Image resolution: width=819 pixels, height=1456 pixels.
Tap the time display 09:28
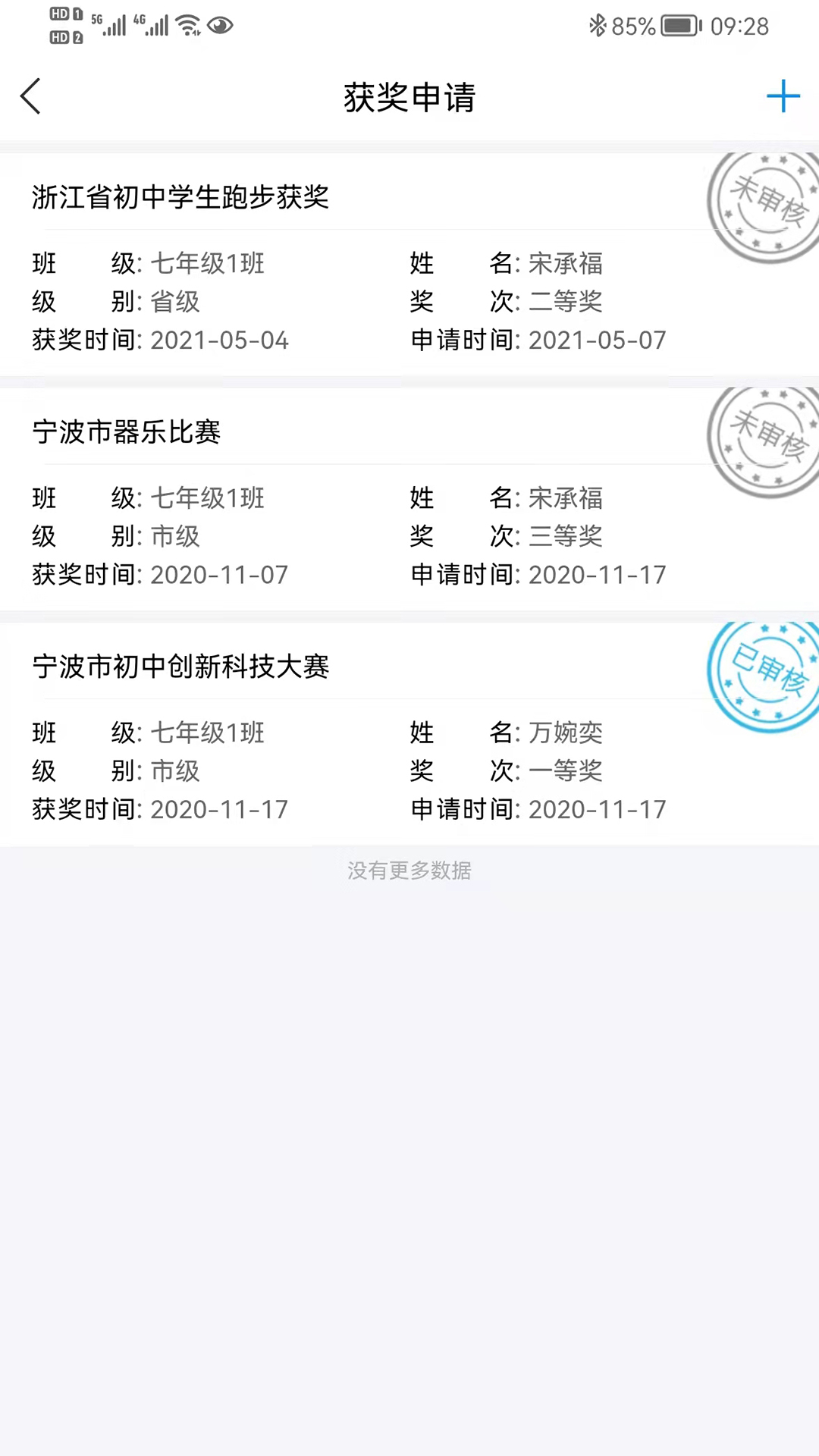739,27
